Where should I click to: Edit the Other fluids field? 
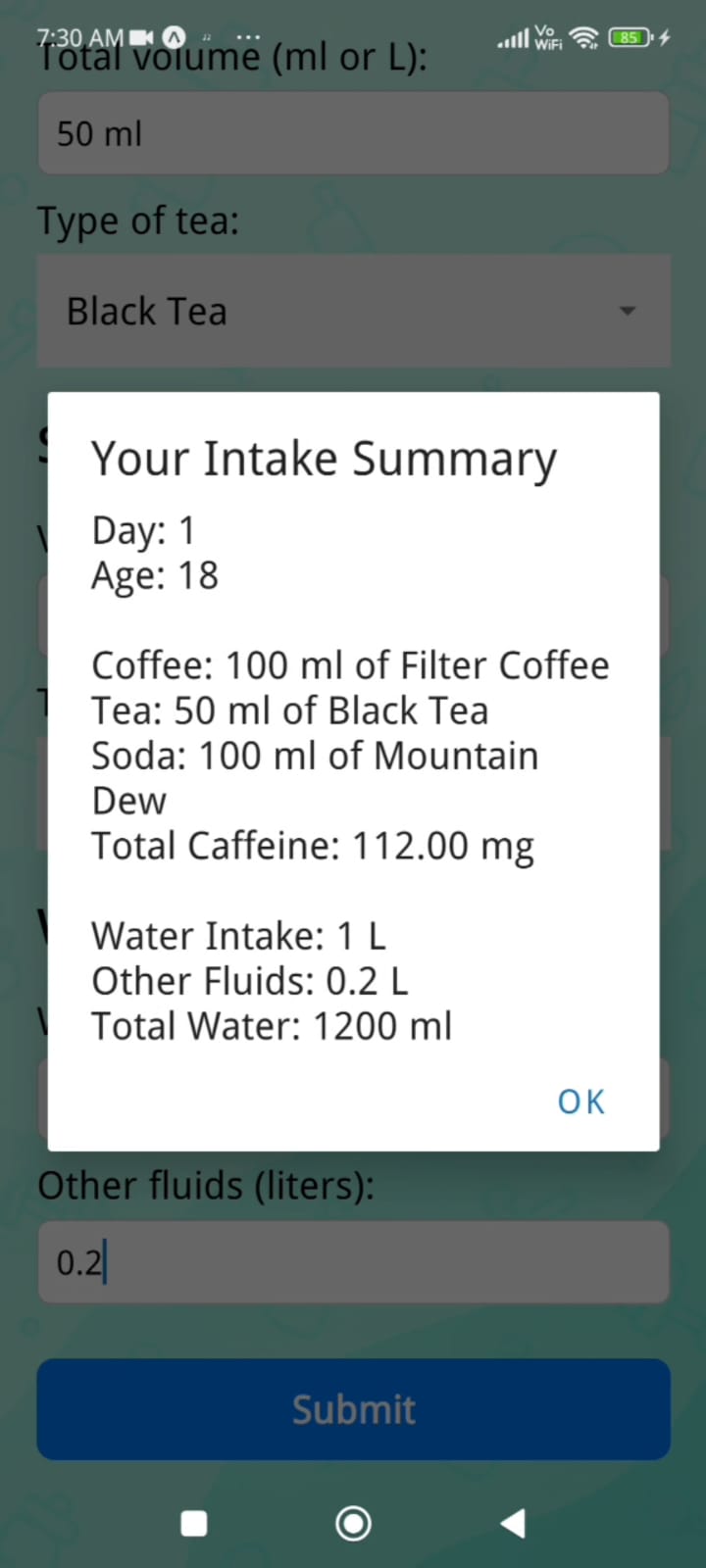pyautogui.click(x=353, y=1262)
